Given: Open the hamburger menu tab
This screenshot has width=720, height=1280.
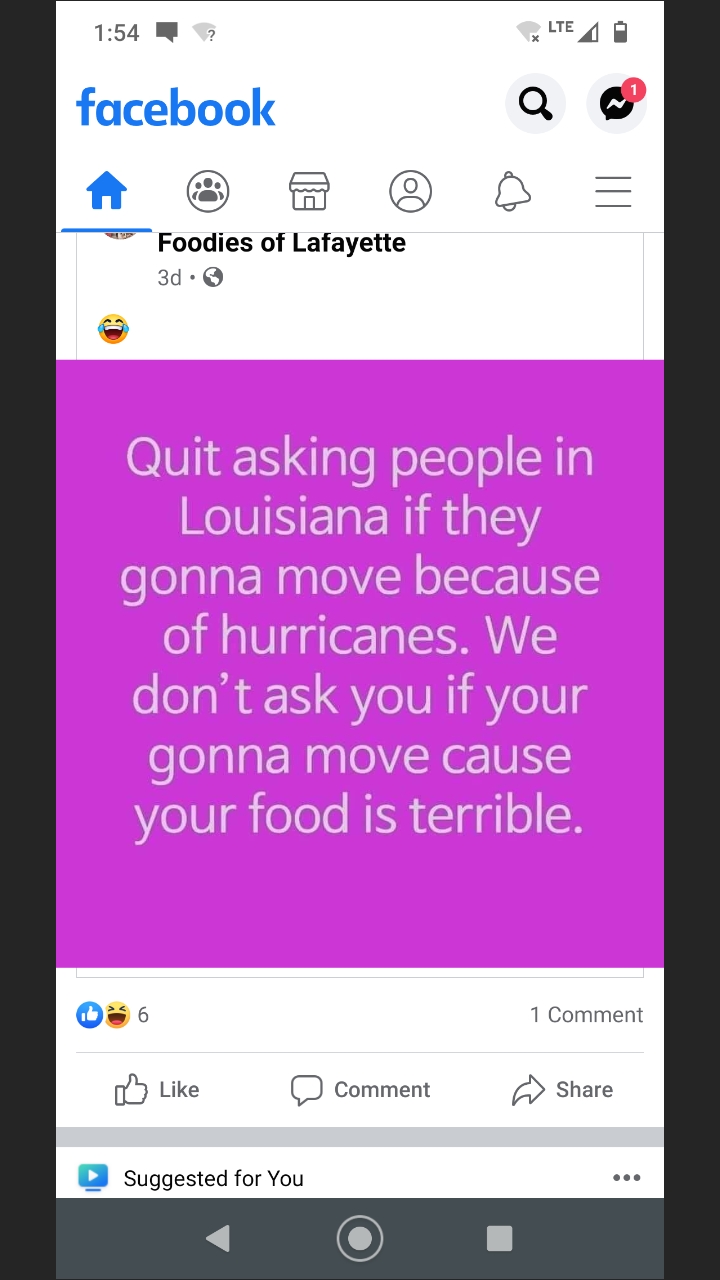Looking at the screenshot, I should [613, 190].
